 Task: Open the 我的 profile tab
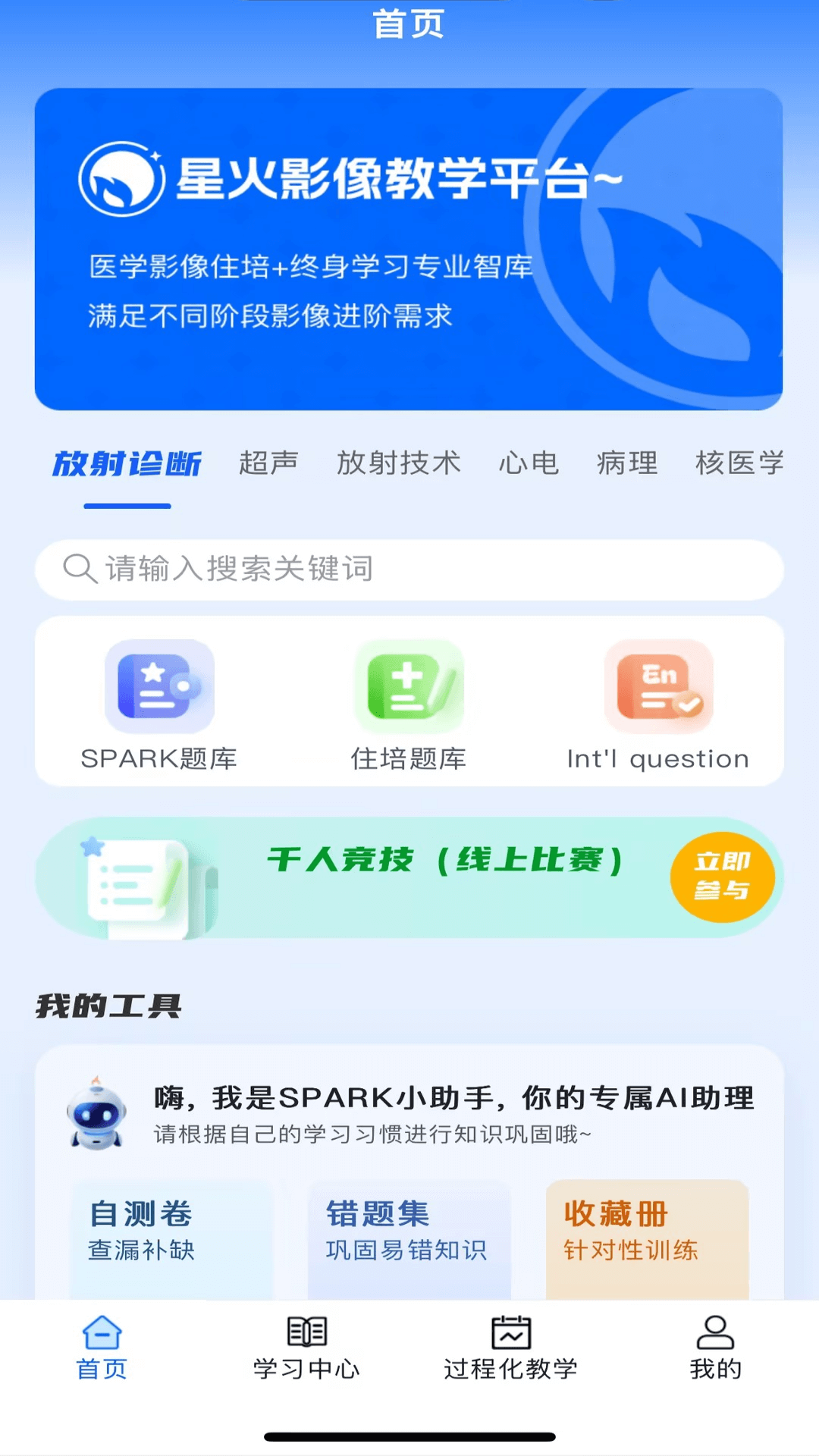pyautogui.click(x=715, y=1349)
